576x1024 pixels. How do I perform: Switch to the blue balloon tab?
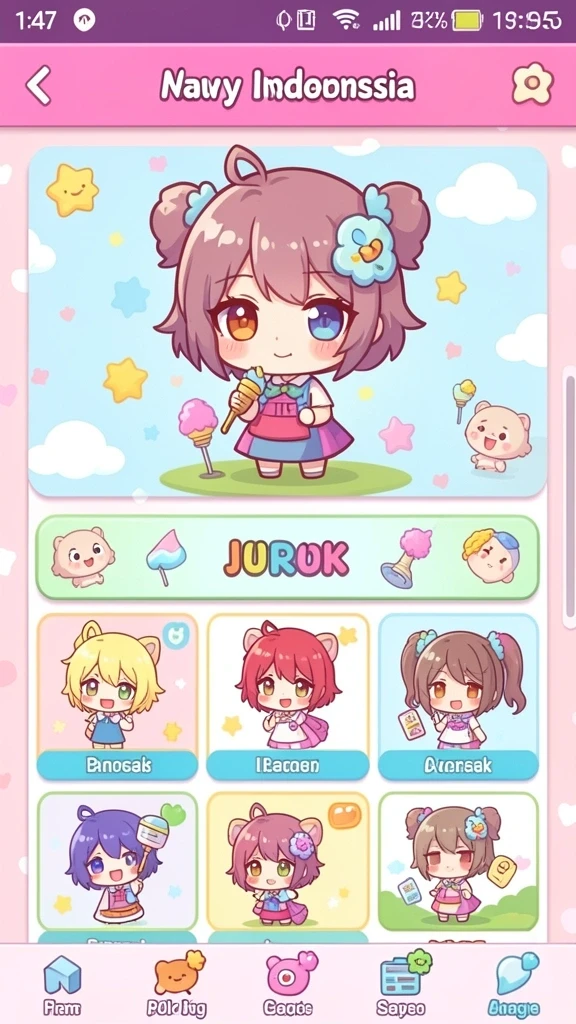pos(517,985)
